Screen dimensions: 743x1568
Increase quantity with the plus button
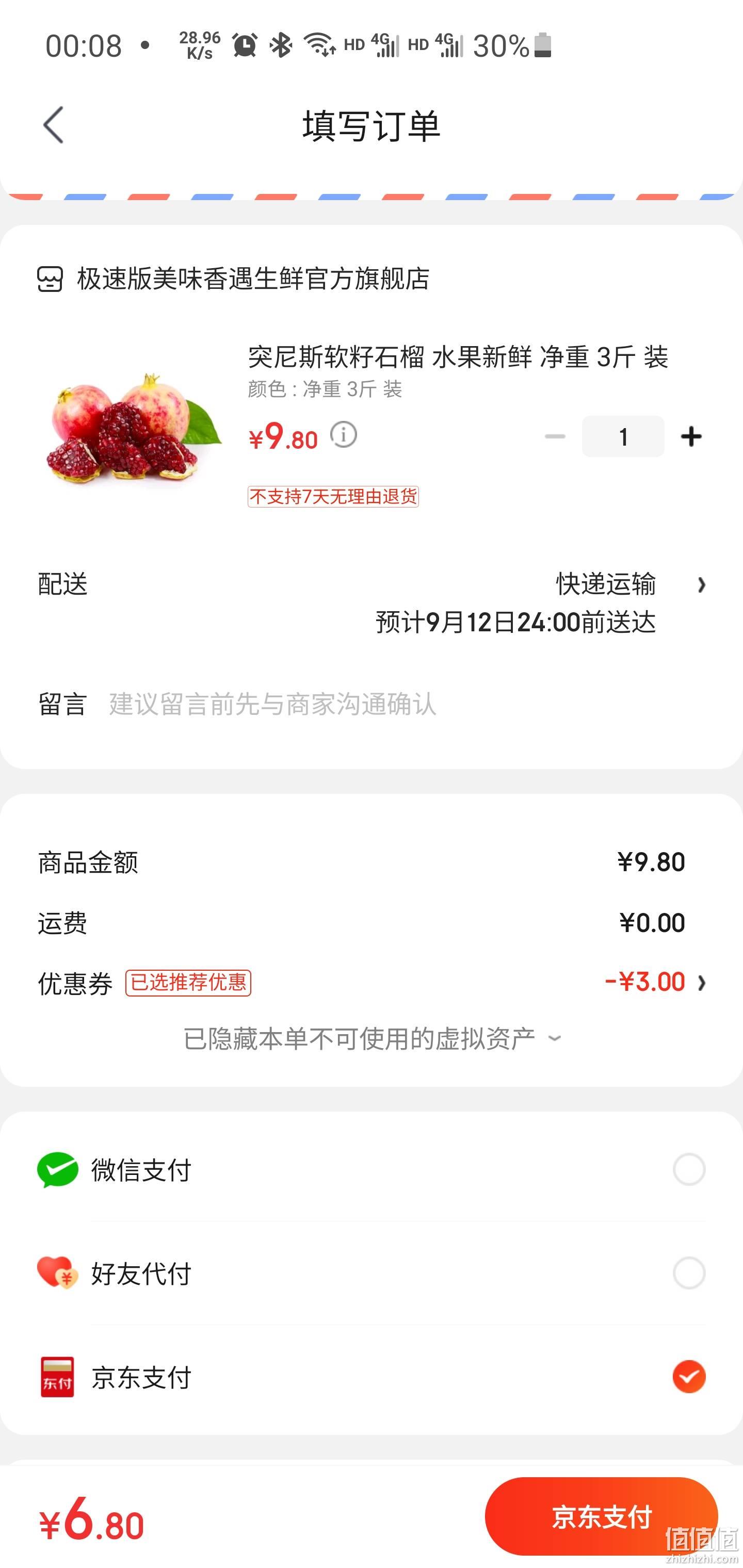(x=691, y=436)
